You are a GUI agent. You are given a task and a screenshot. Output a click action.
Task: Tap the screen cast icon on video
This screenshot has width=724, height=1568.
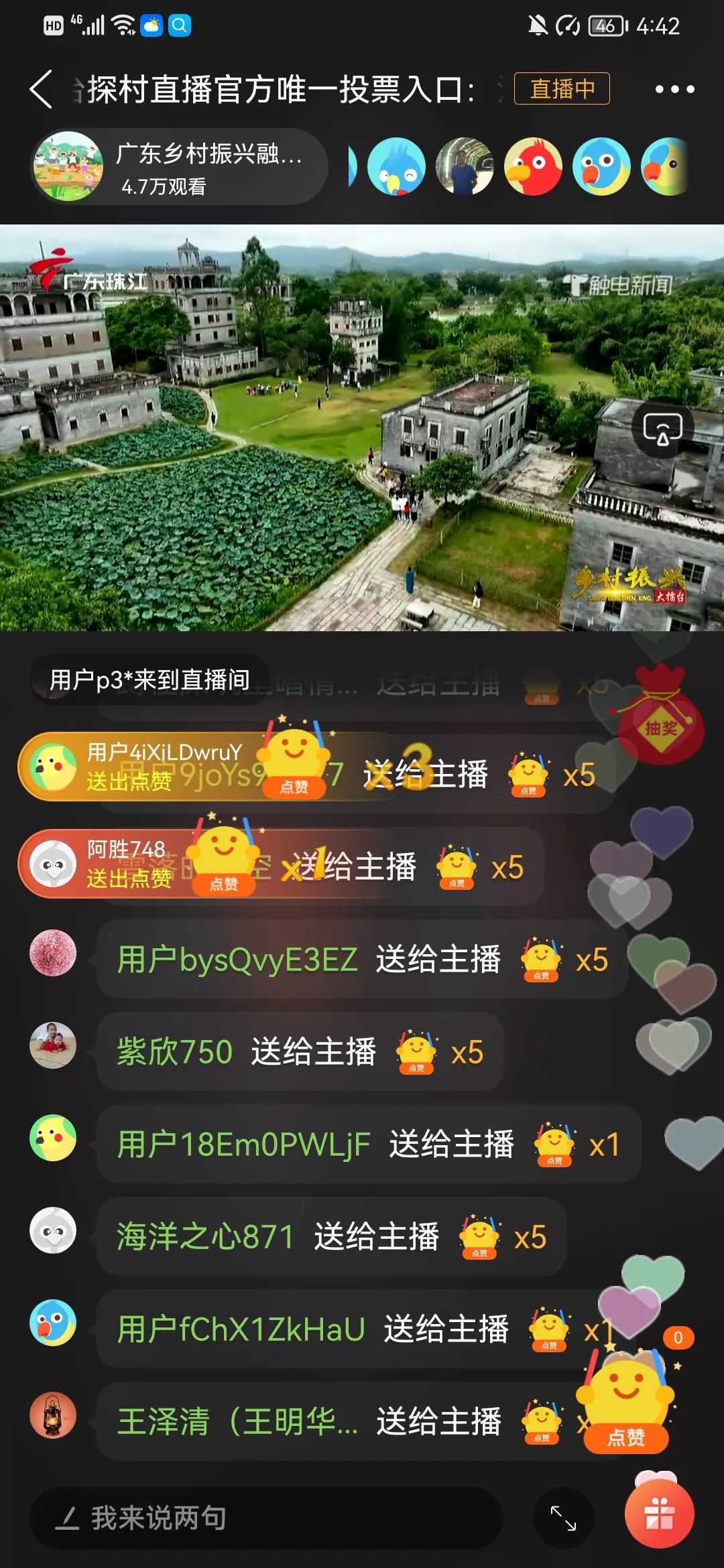coord(662,430)
